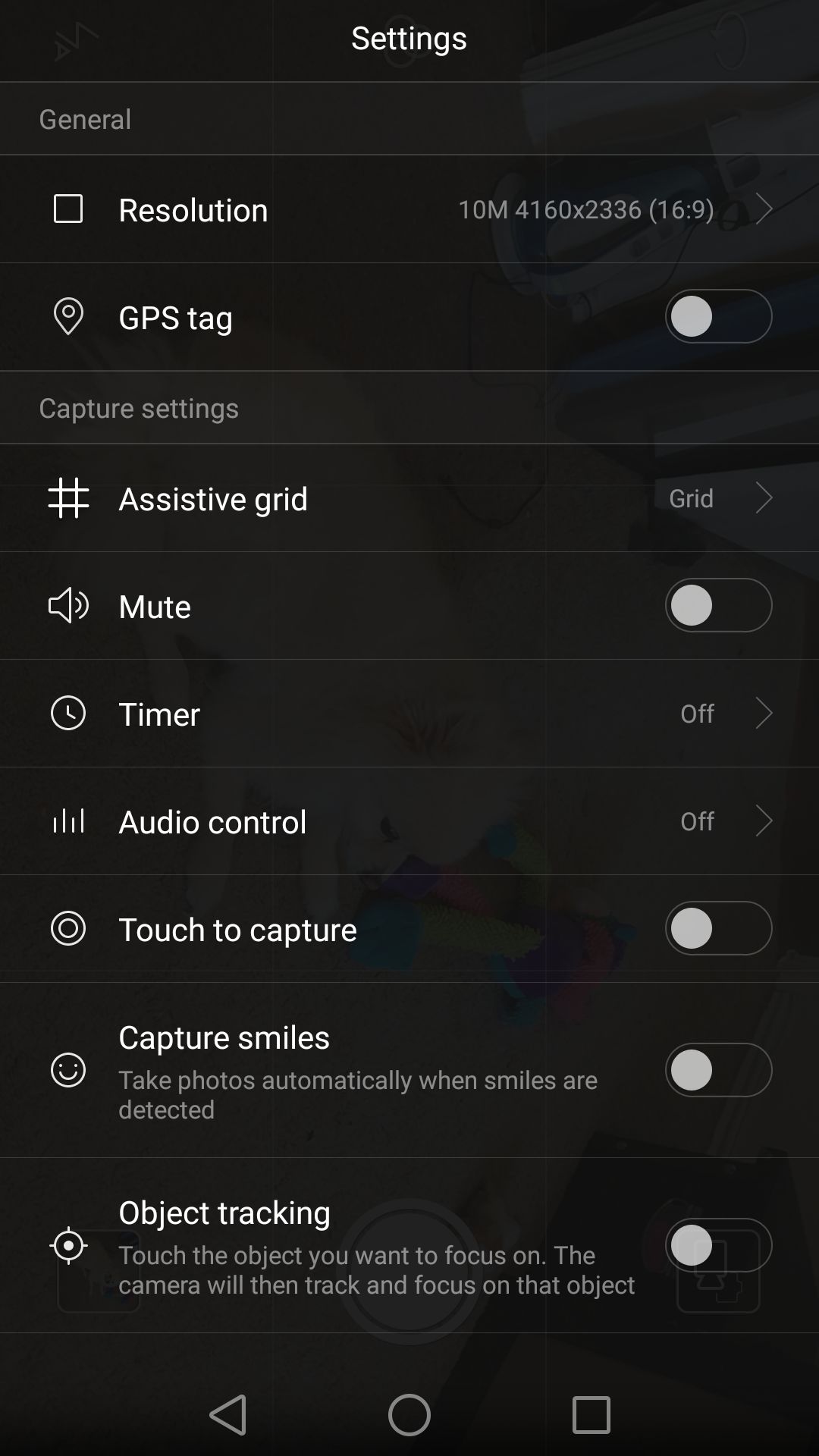Open recent apps
The width and height of the screenshot is (819, 1456).
[591, 1415]
